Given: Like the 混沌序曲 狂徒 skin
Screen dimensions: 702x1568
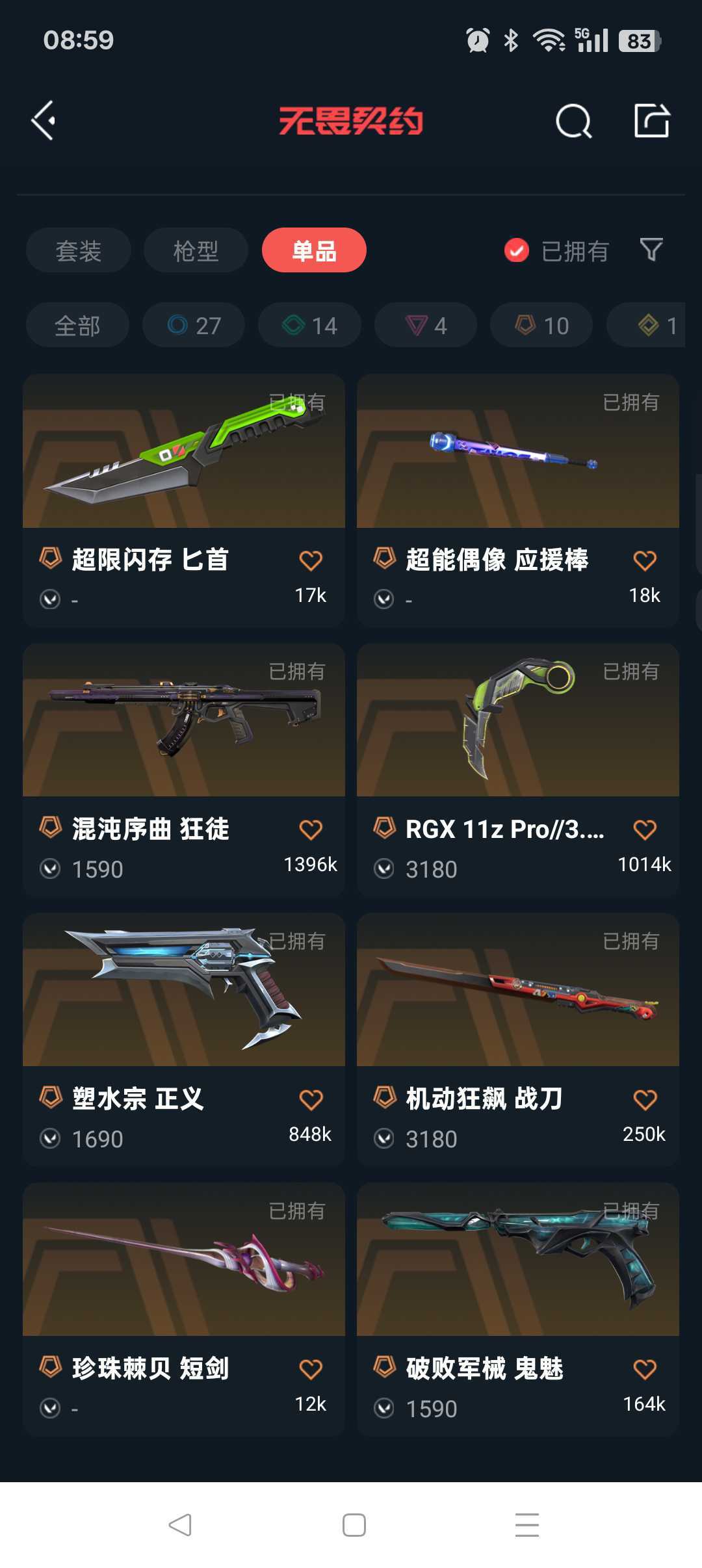Looking at the screenshot, I should point(311,830).
